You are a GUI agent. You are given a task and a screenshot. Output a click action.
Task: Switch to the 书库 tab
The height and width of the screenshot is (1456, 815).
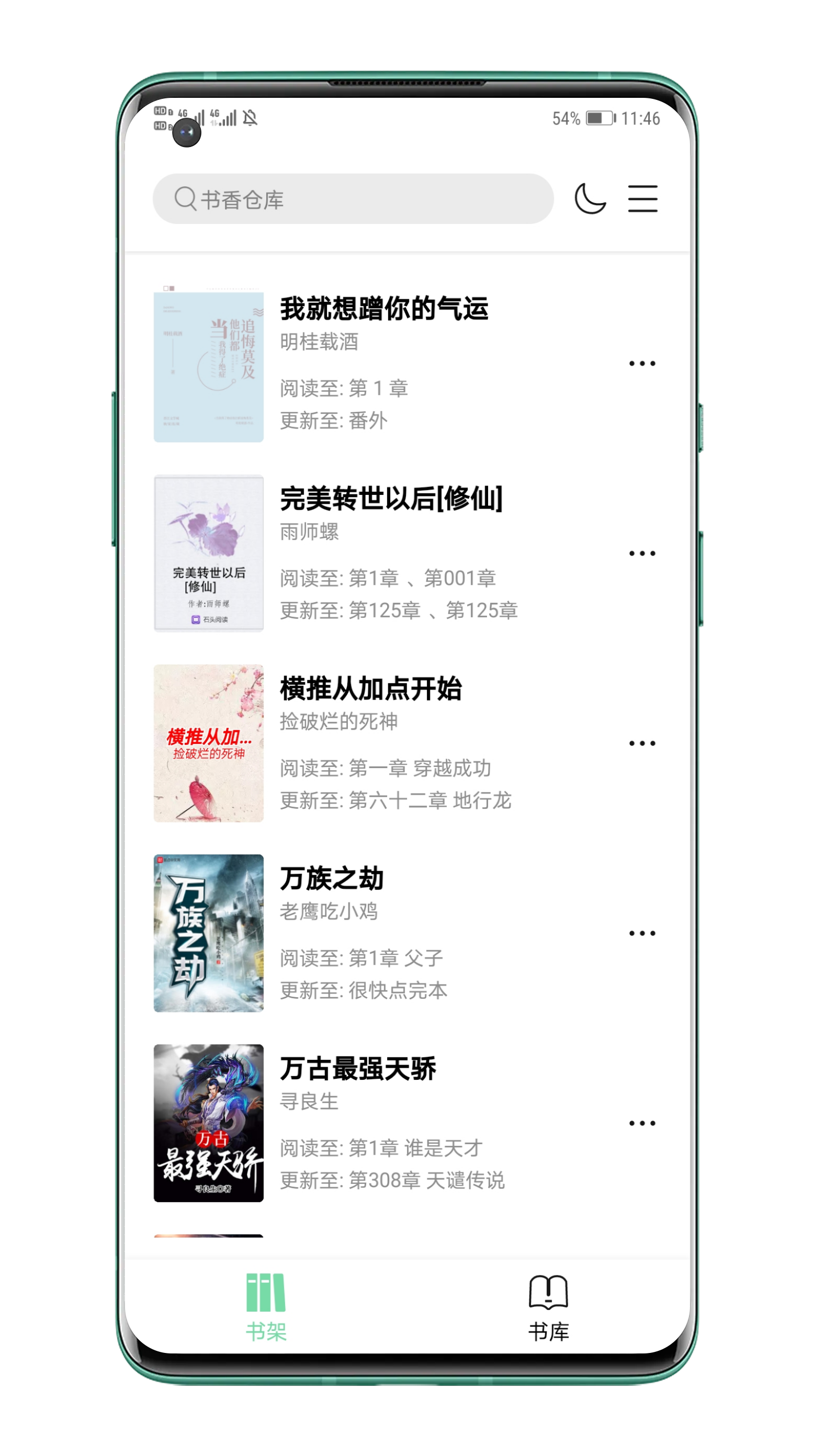click(548, 1307)
